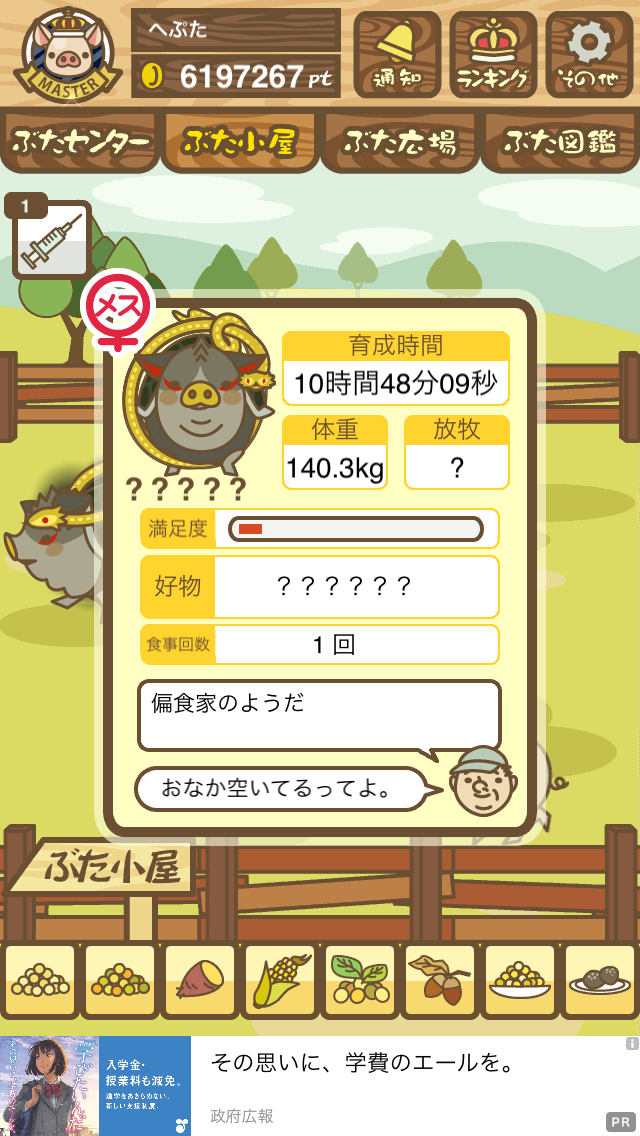The height and width of the screenshot is (1136, 640).
Task: Feed the corn cob
Action: pyautogui.click(x=280, y=981)
